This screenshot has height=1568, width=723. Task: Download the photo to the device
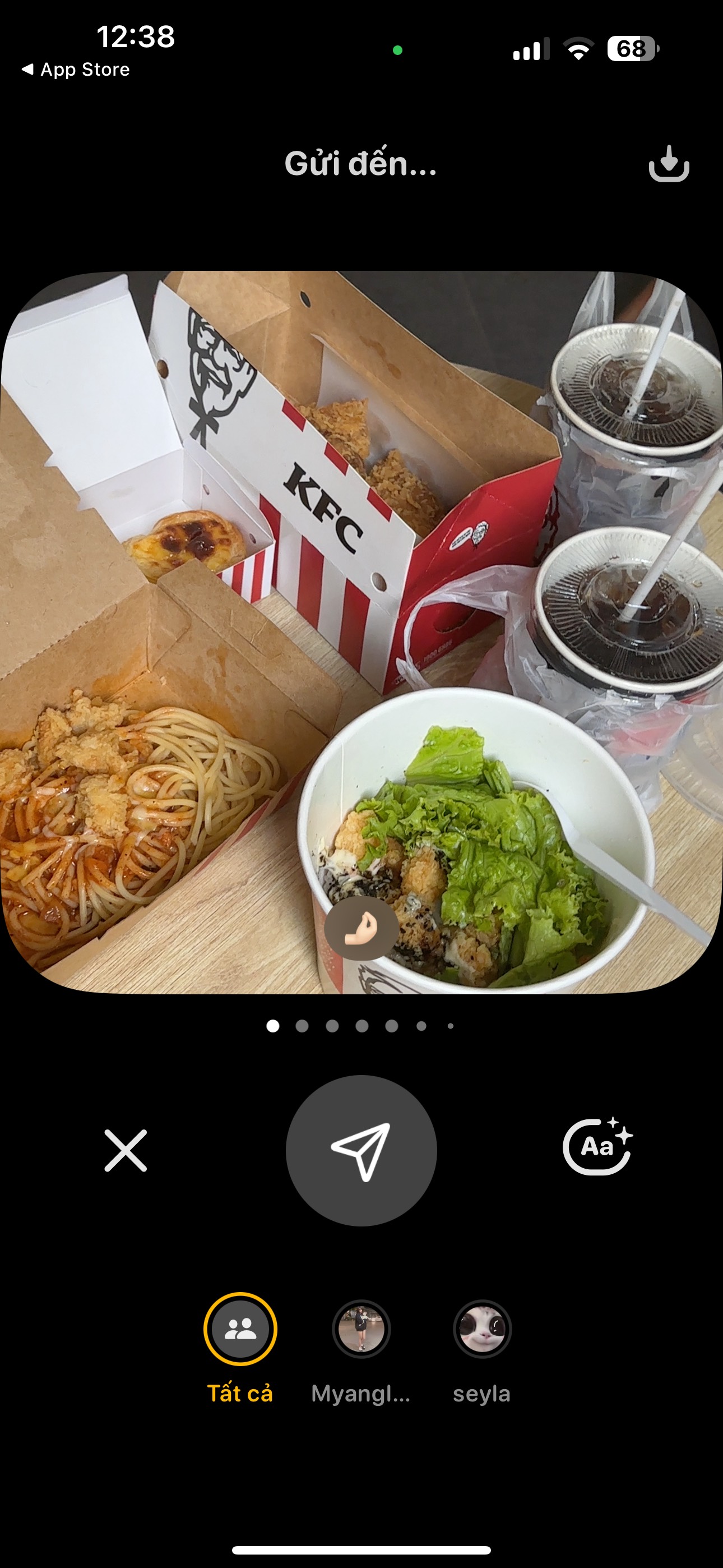coord(668,164)
